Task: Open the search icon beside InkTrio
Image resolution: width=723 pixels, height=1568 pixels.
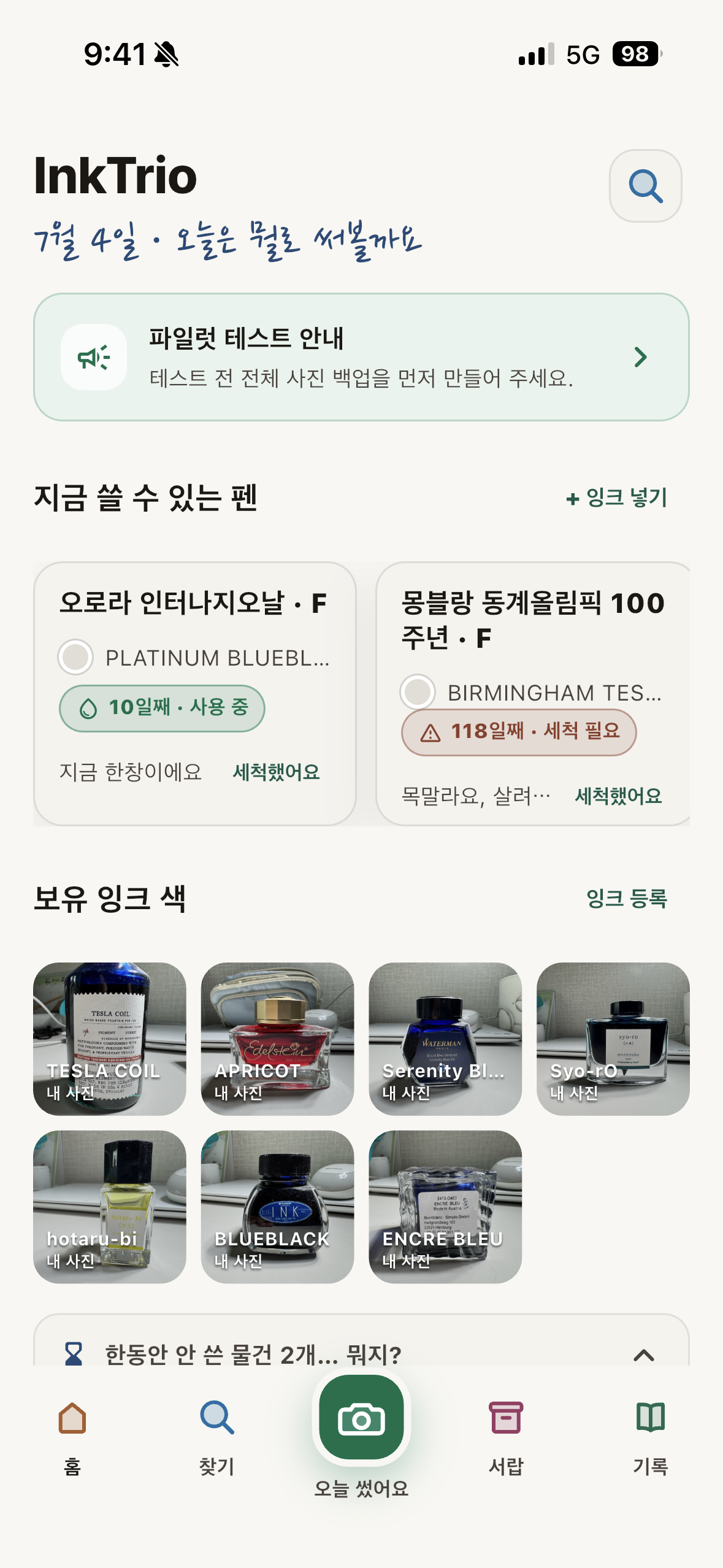Action: (x=645, y=186)
